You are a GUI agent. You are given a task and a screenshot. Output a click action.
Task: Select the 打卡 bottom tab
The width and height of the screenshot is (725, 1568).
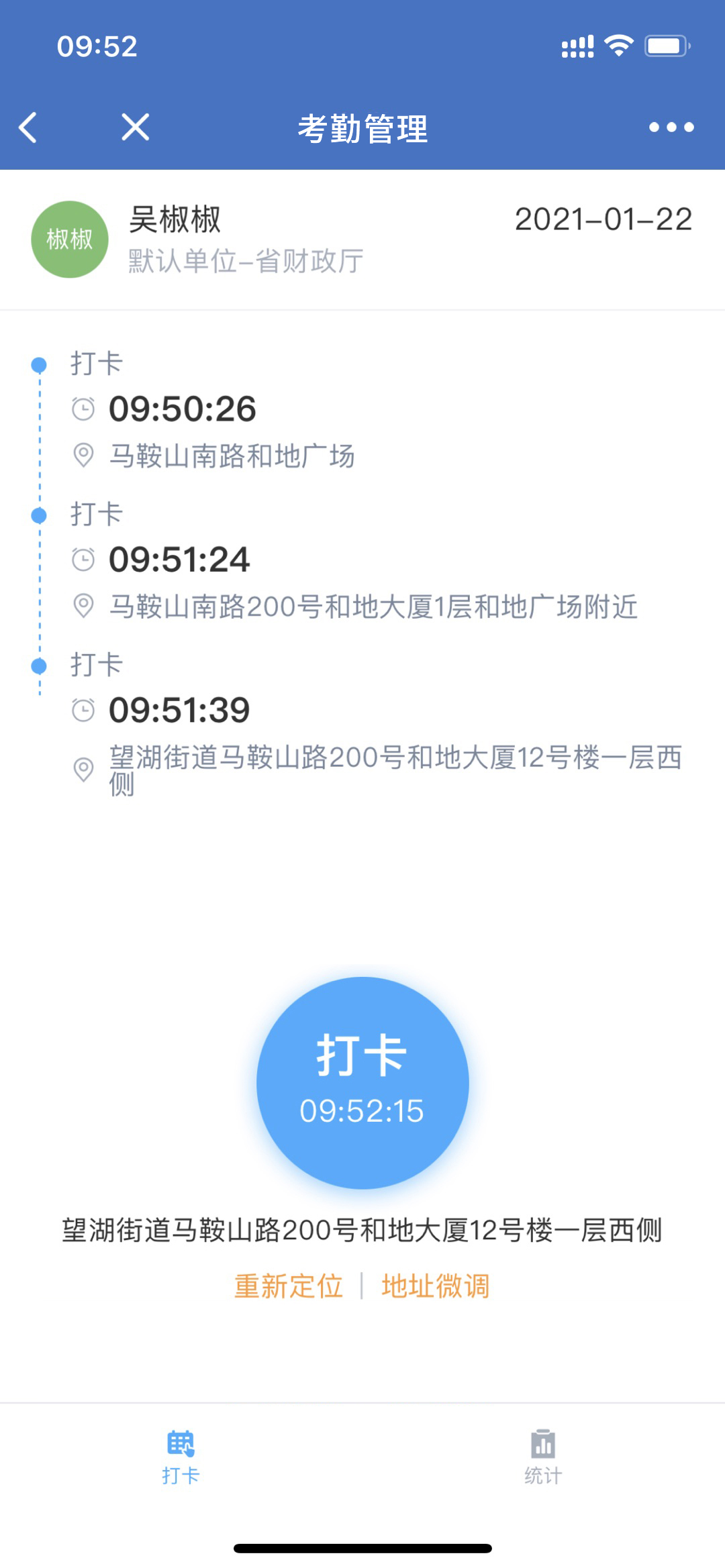point(181,1456)
